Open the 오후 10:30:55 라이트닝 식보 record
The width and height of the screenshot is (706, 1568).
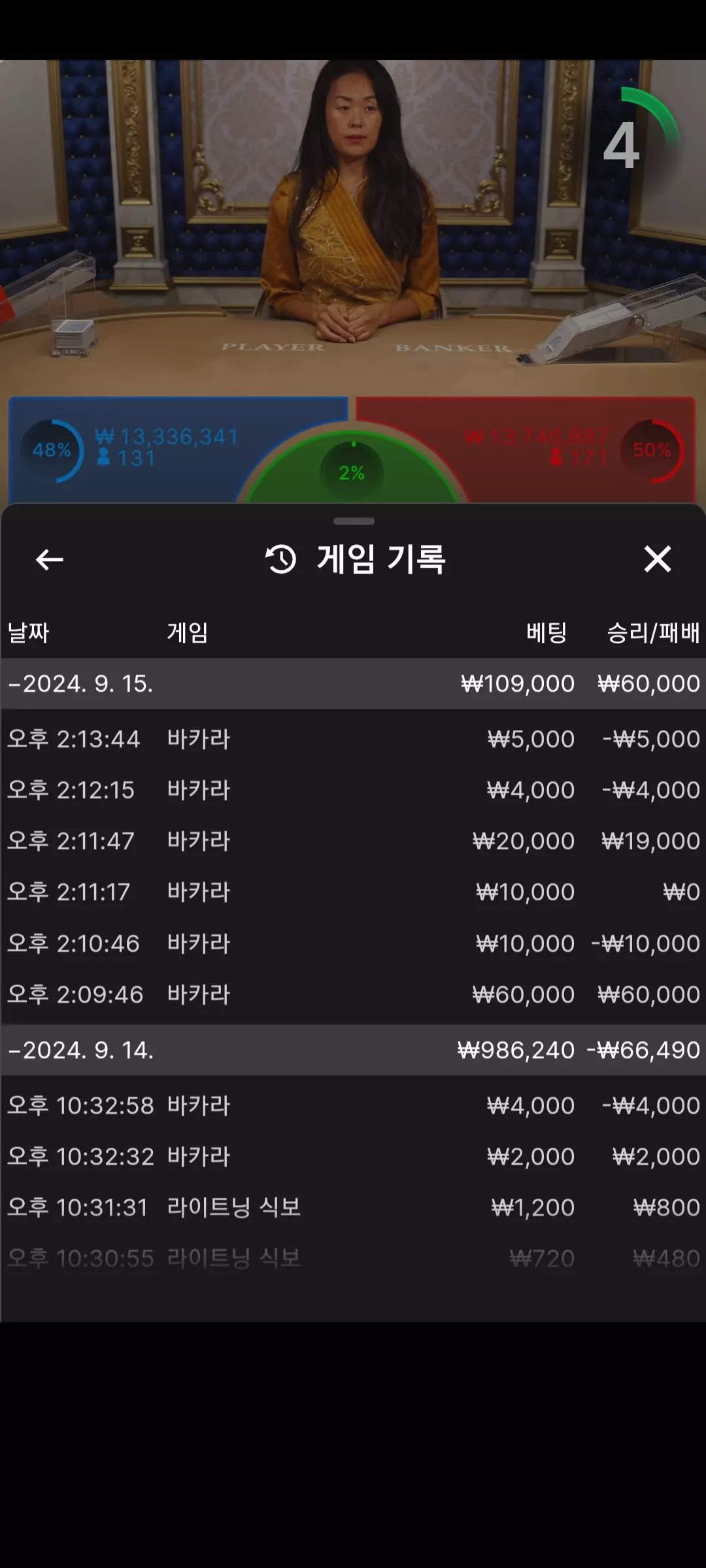(353, 1258)
